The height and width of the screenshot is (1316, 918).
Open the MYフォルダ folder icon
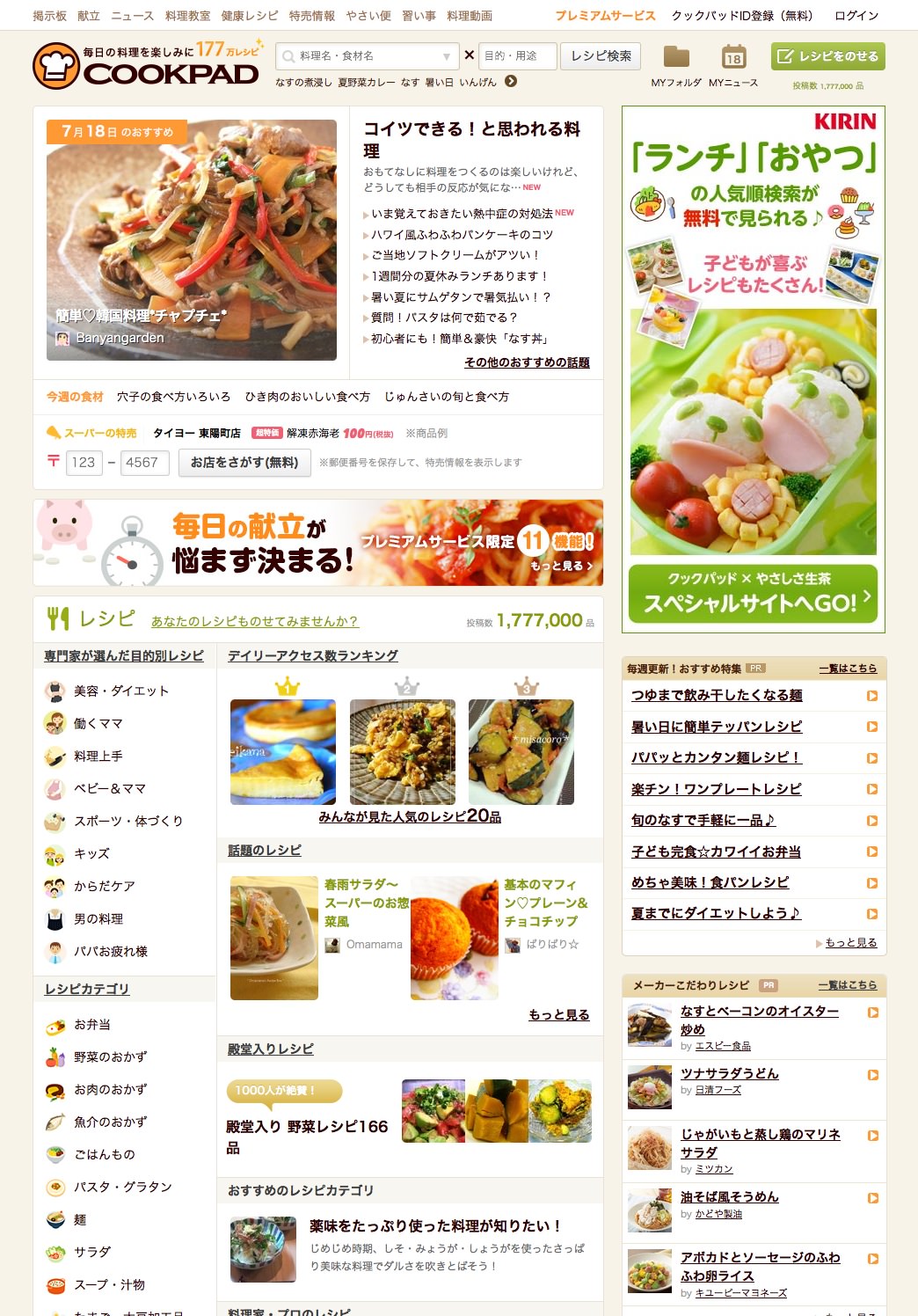676,57
